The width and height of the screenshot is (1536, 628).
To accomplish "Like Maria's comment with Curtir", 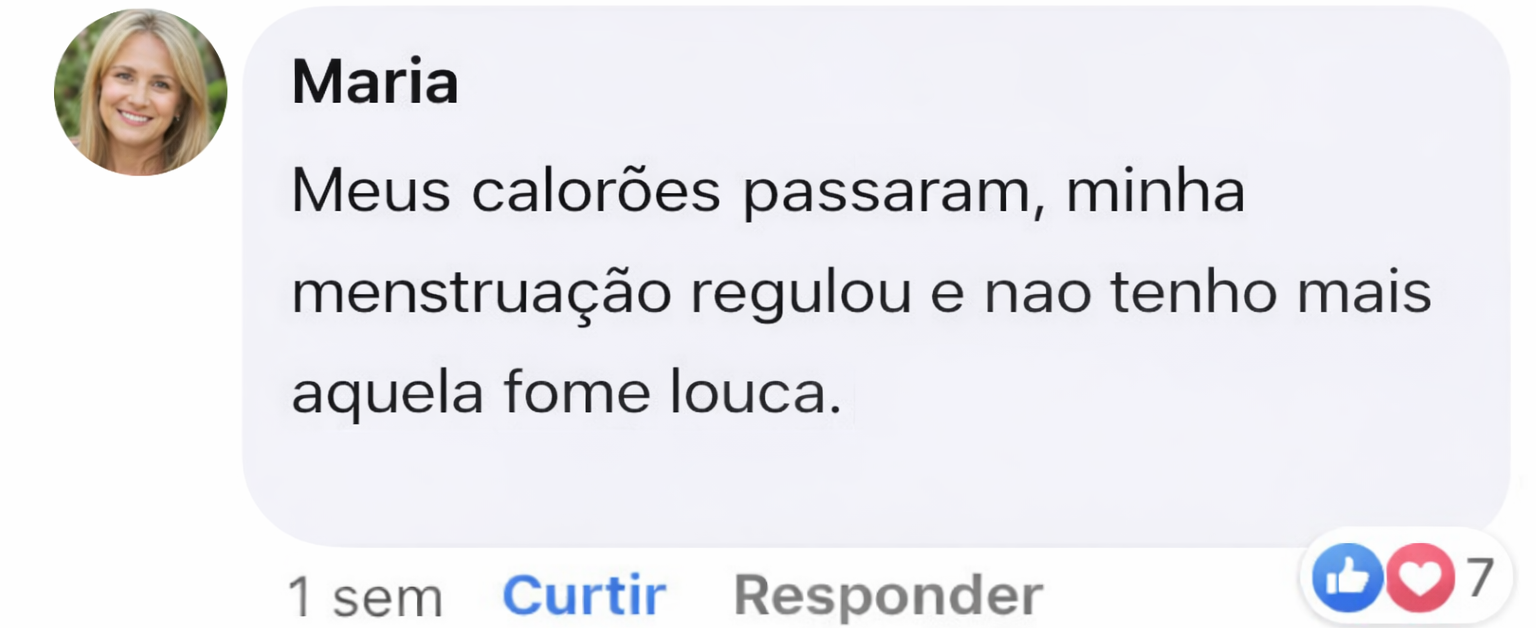I will tap(583, 595).
